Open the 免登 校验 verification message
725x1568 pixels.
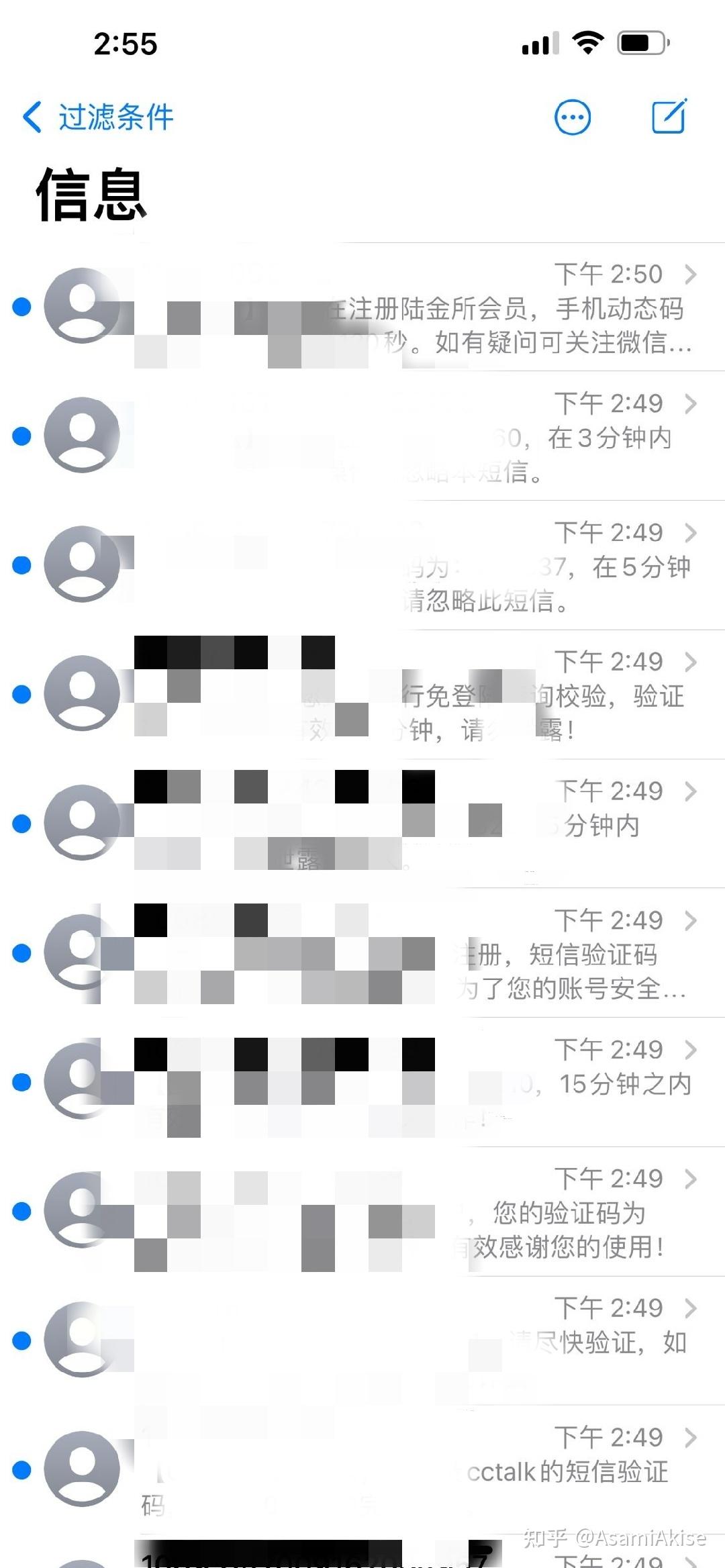coord(362,695)
